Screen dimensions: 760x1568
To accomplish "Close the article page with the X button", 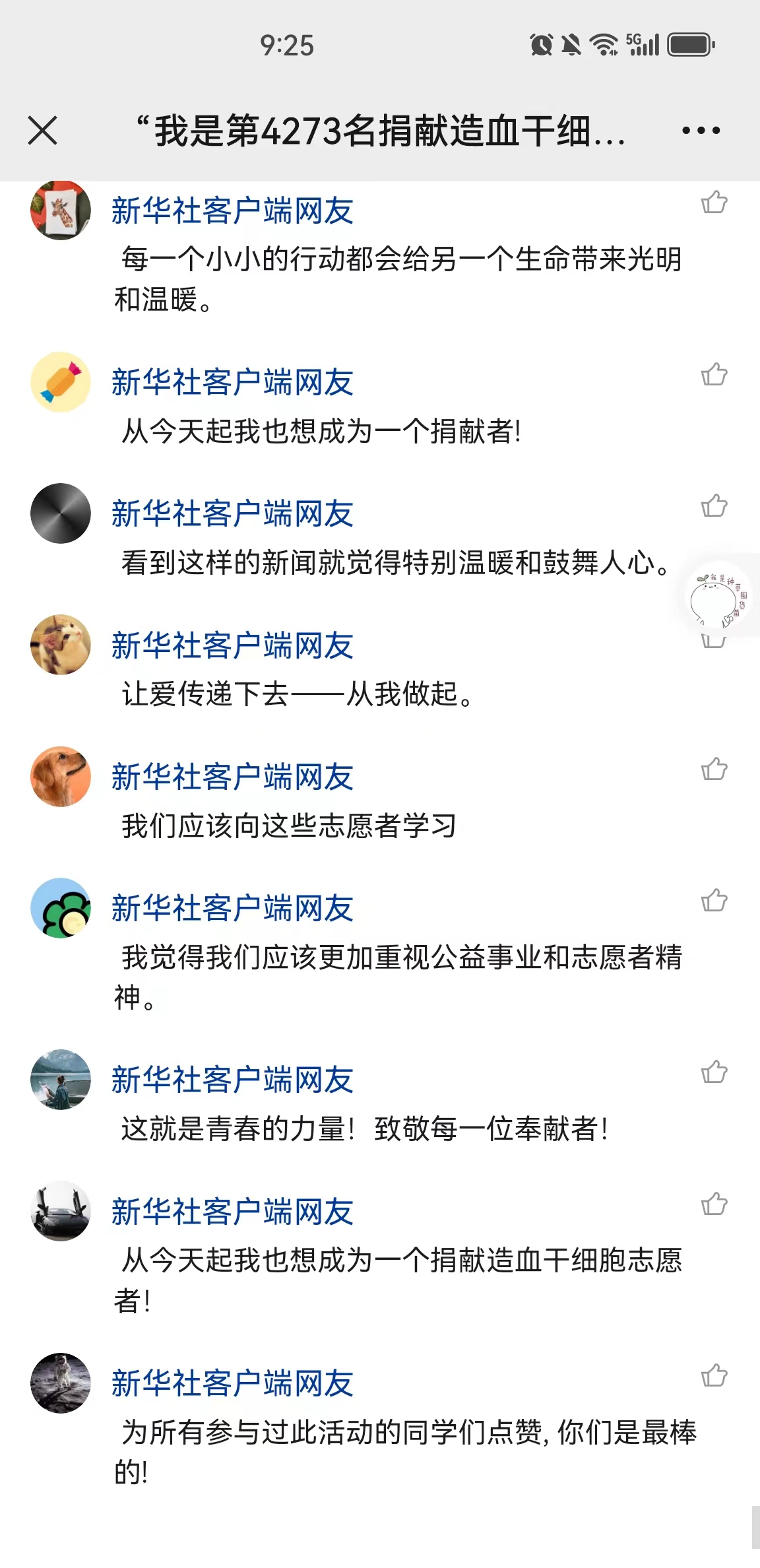I will point(43,130).
